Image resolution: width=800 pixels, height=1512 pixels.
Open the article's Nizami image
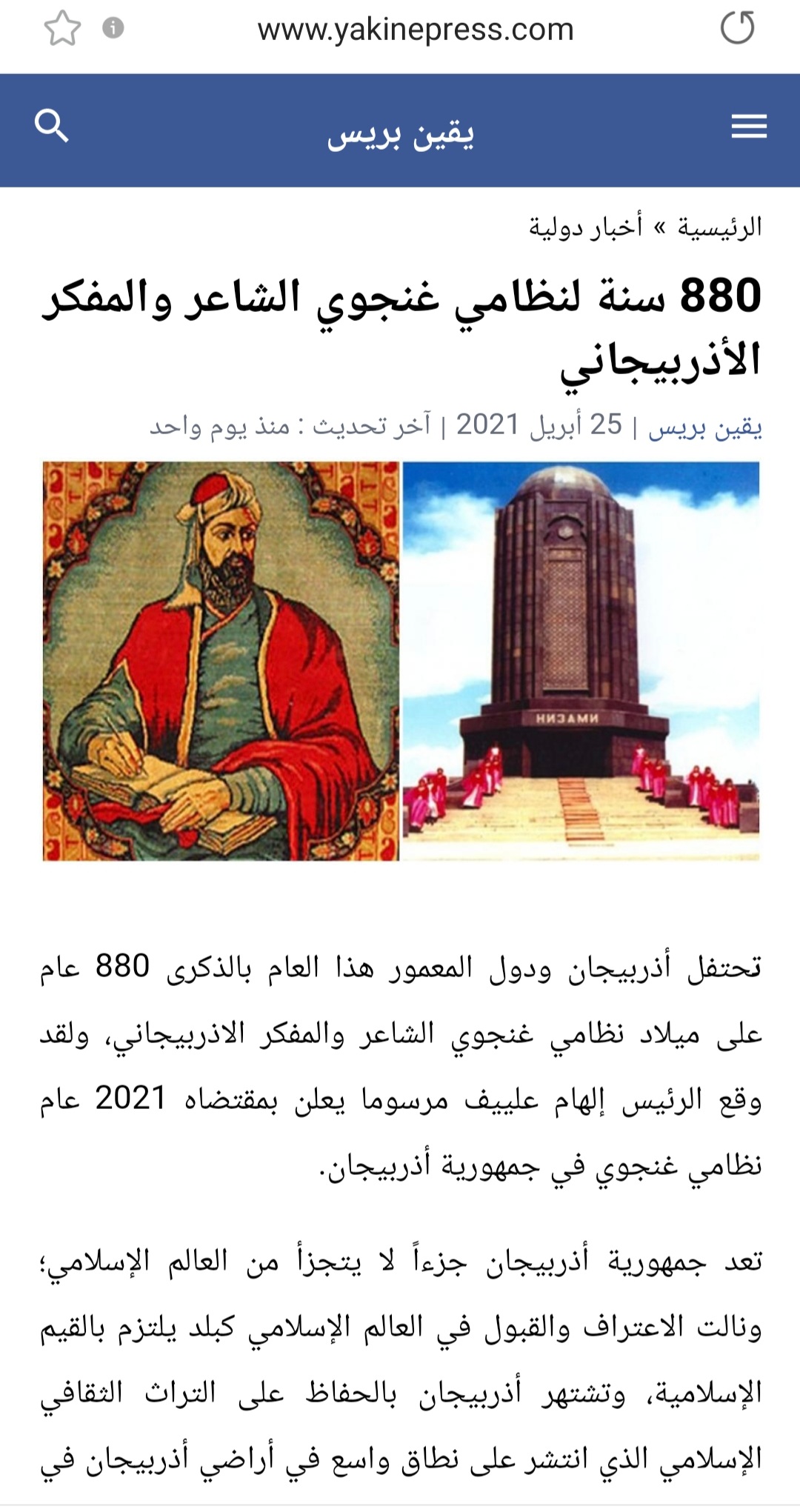tap(401, 661)
